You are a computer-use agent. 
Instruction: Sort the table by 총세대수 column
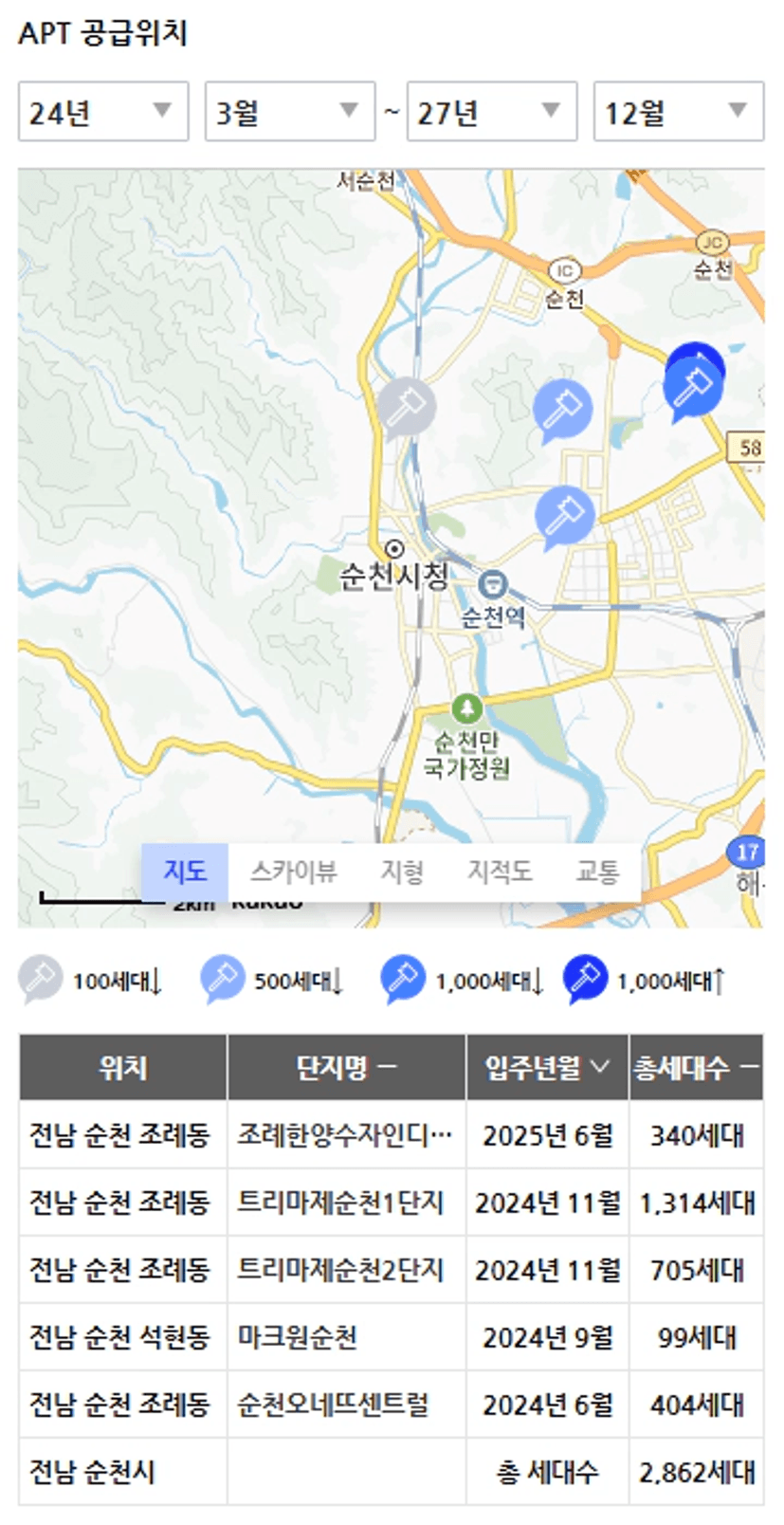click(697, 1068)
